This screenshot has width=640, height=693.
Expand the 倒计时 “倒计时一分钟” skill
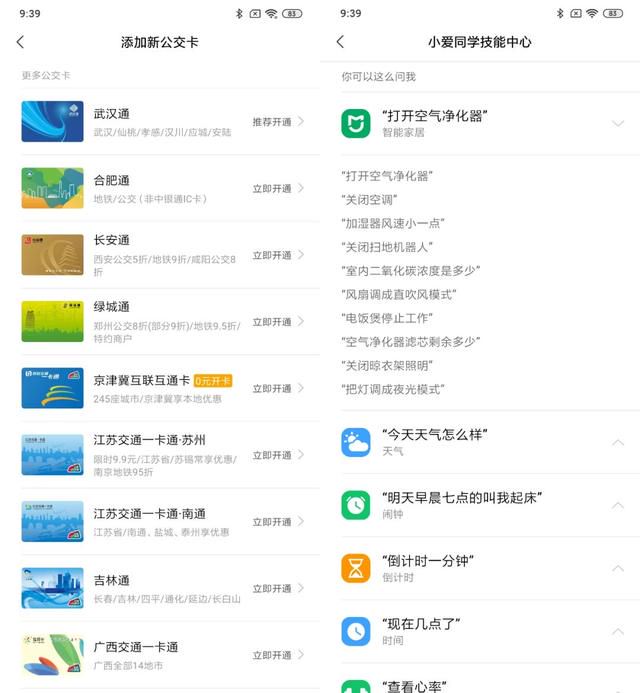pyautogui.click(x=617, y=568)
